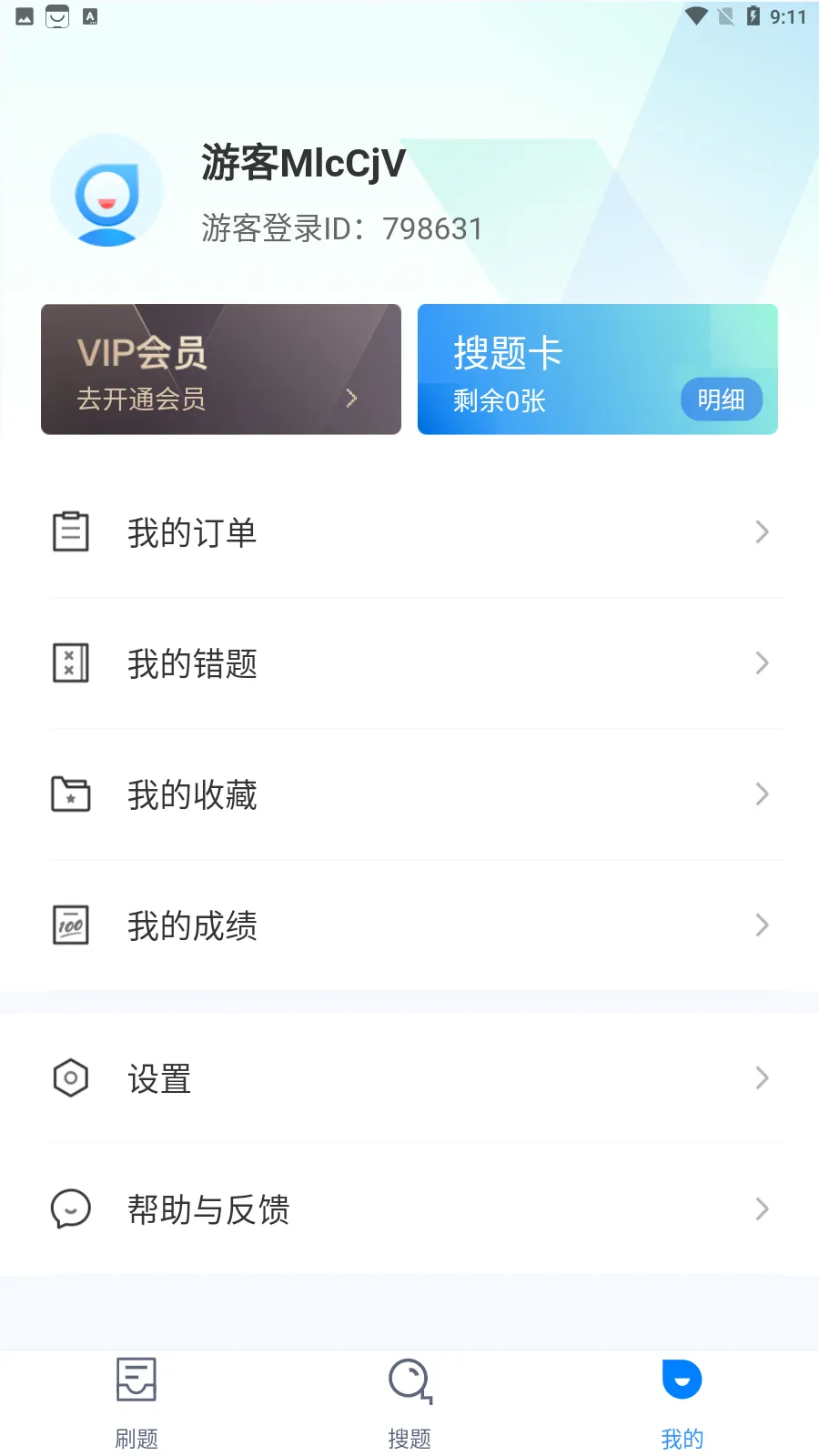This screenshot has height=1456, width=819.
Task: Open the 设置 gear icon
Action: [71, 1078]
